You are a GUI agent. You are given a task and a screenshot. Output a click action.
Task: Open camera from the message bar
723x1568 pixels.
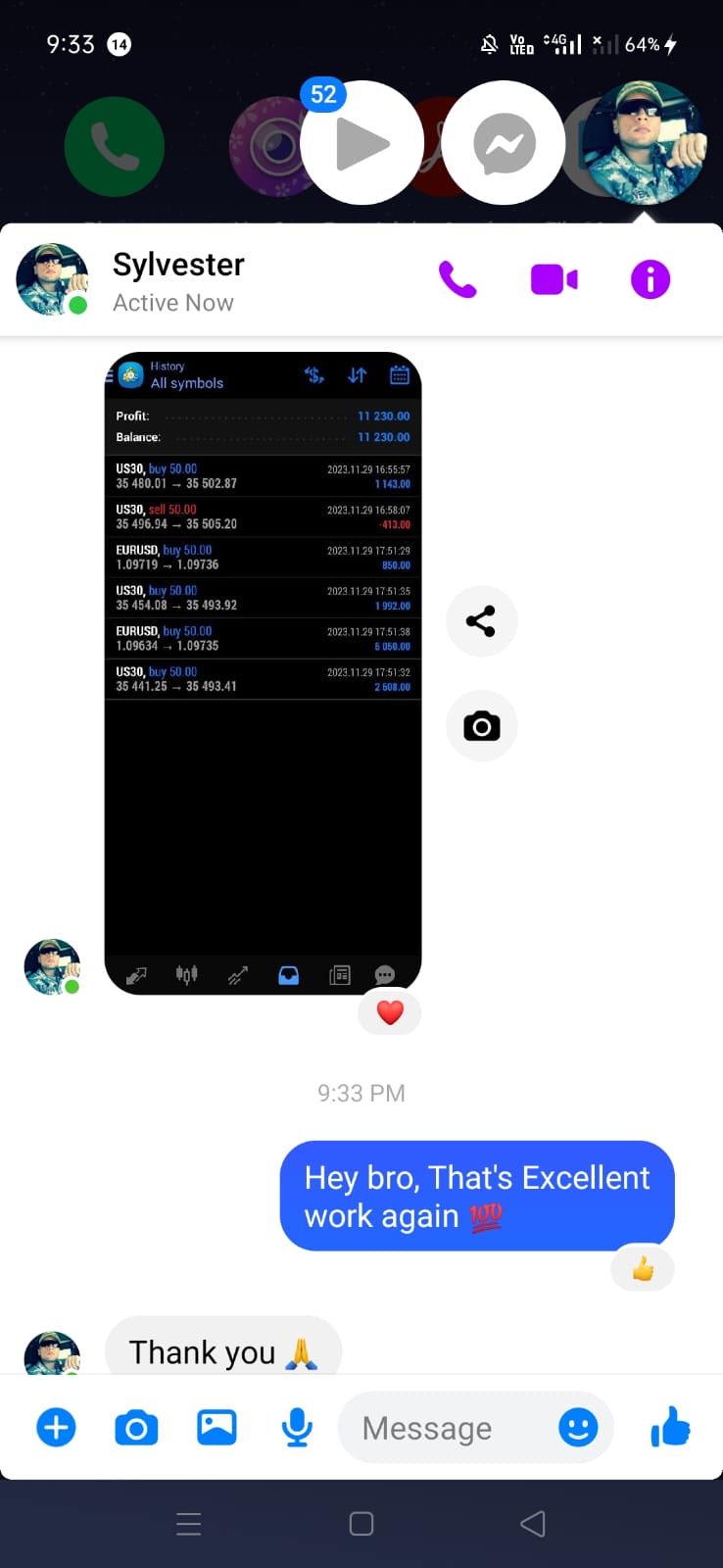(x=136, y=1428)
